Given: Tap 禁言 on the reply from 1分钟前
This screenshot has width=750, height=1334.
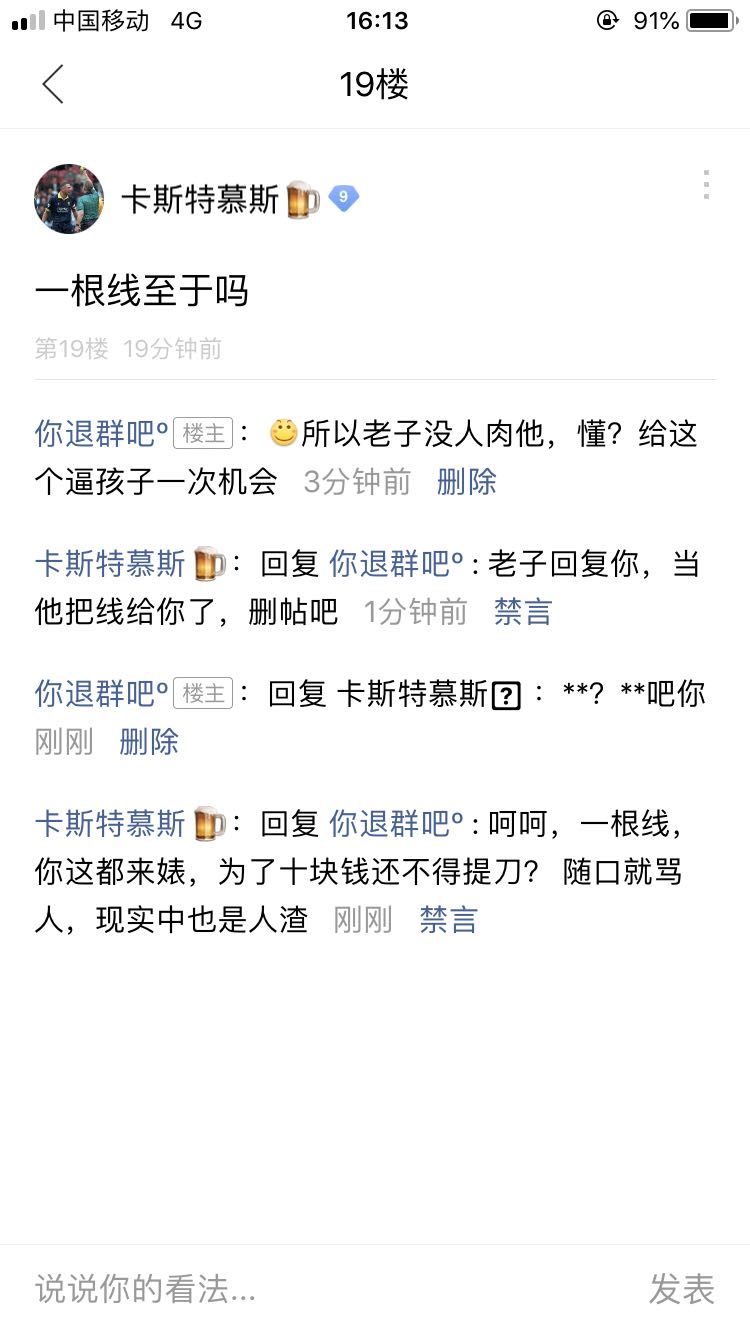Looking at the screenshot, I should click(x=522, y=611).
